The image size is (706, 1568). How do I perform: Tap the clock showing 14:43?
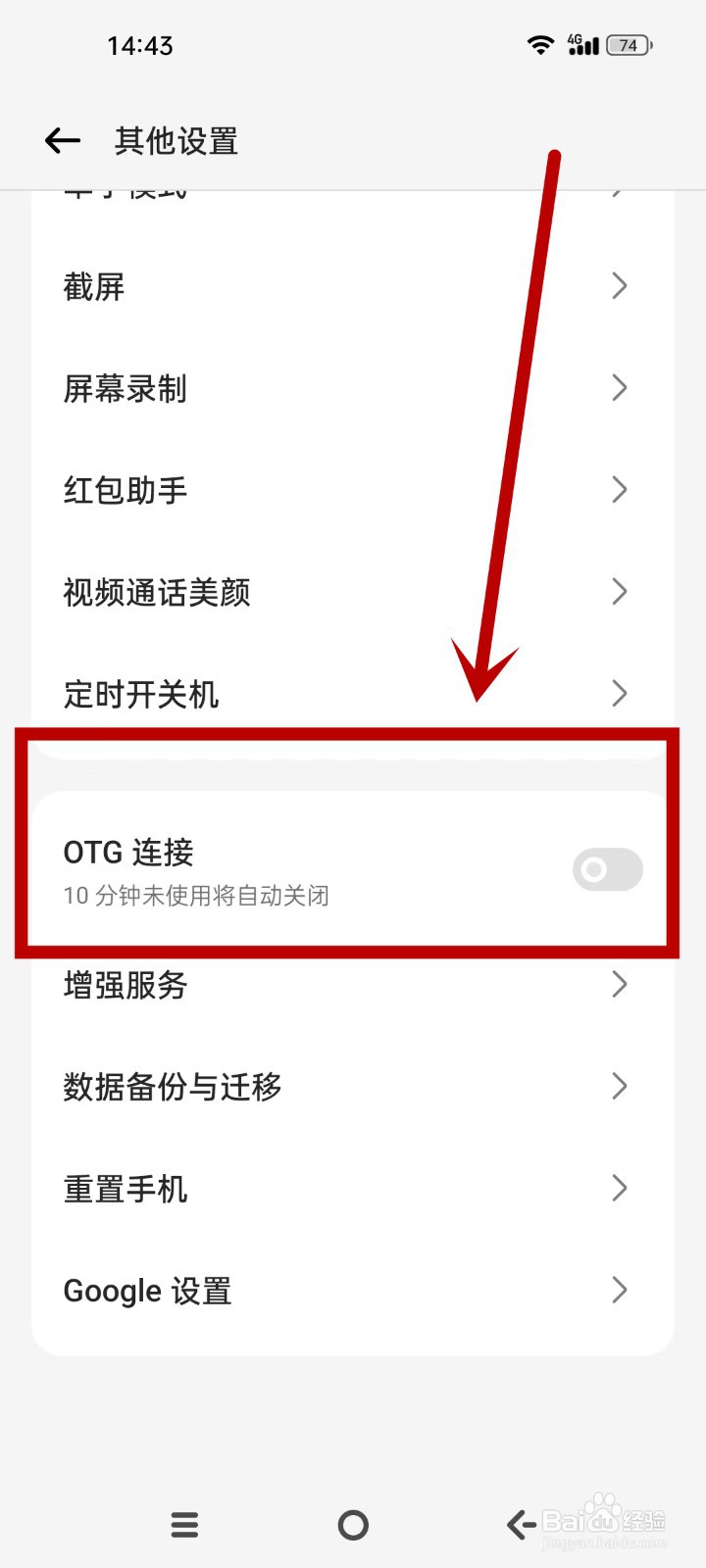click(140, 44)
